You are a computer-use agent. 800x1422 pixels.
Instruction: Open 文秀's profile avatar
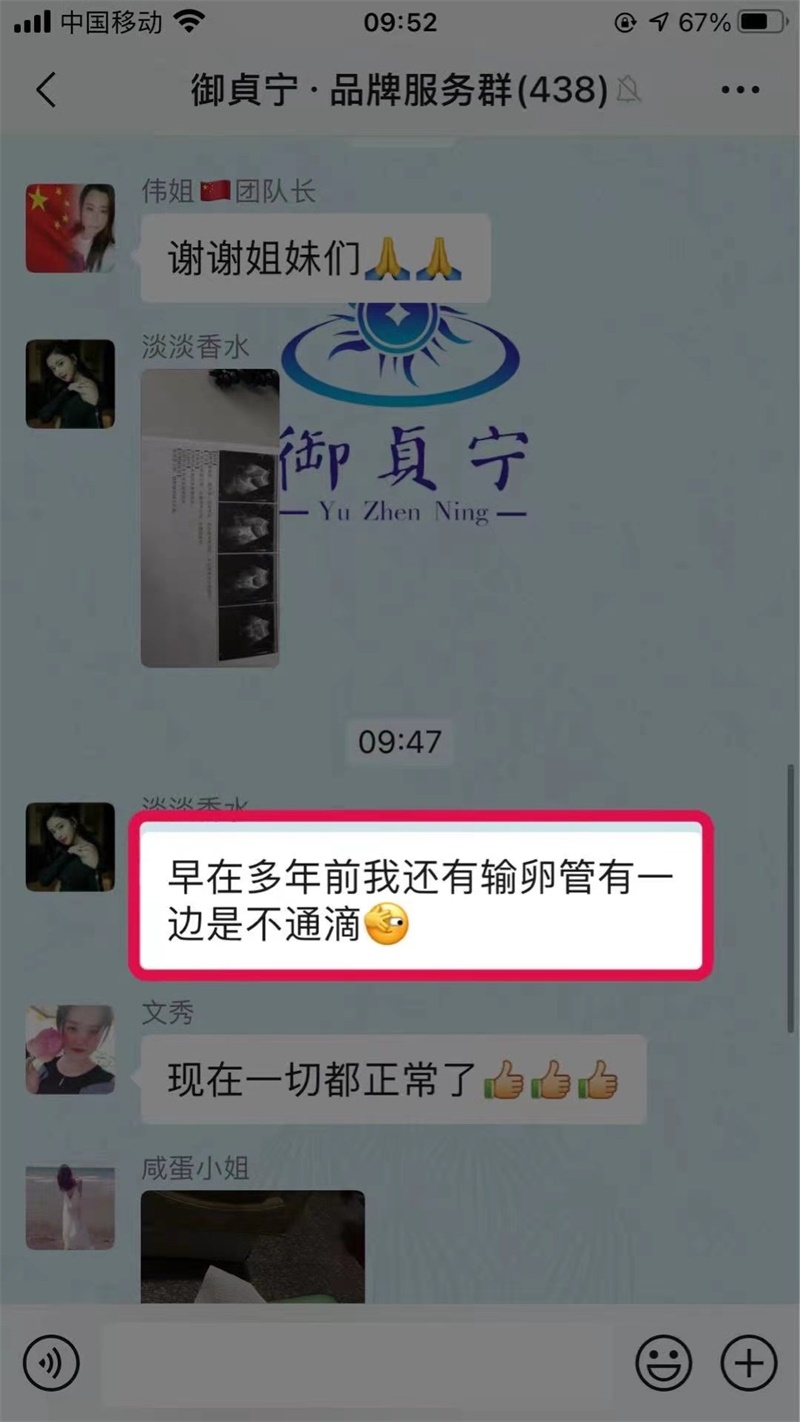pyautogui.click(x=70, y=1050)
